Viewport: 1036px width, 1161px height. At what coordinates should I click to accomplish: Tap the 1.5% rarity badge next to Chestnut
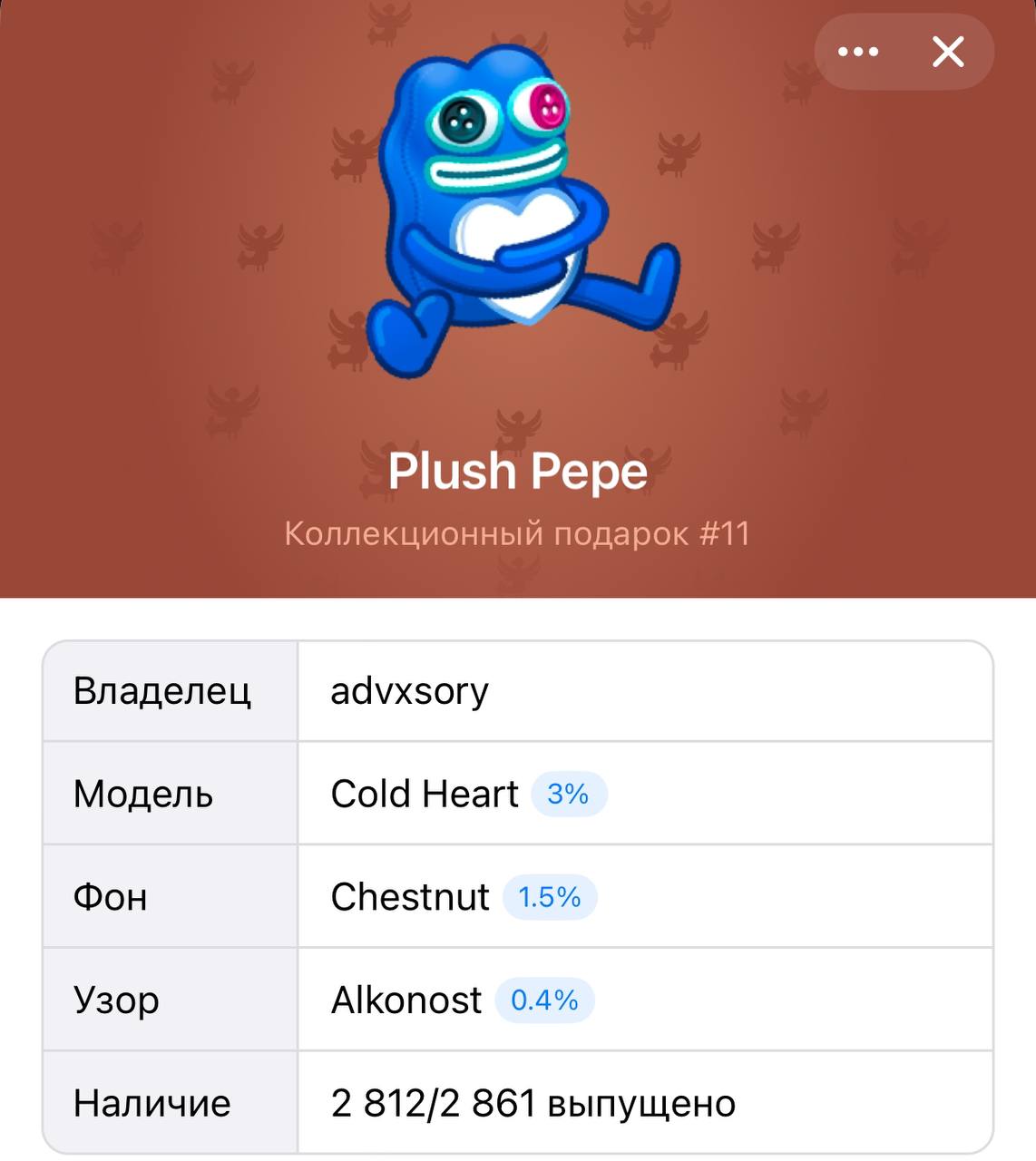(549, 897)
